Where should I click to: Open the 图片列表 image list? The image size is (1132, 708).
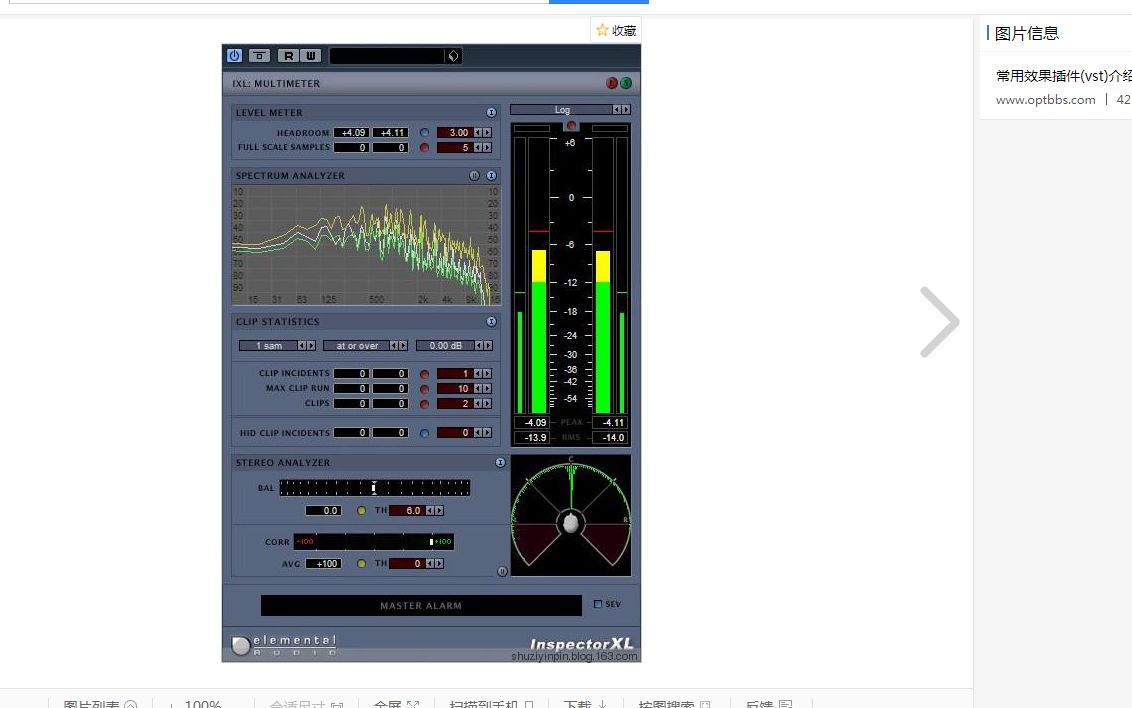98,704
